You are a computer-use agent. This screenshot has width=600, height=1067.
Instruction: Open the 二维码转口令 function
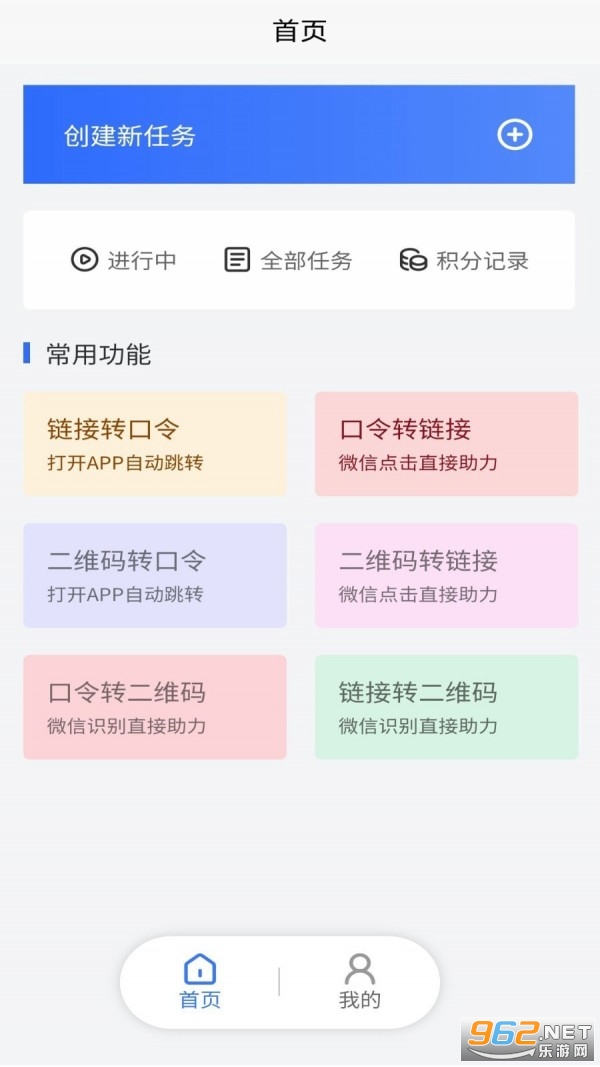[155, 576]
